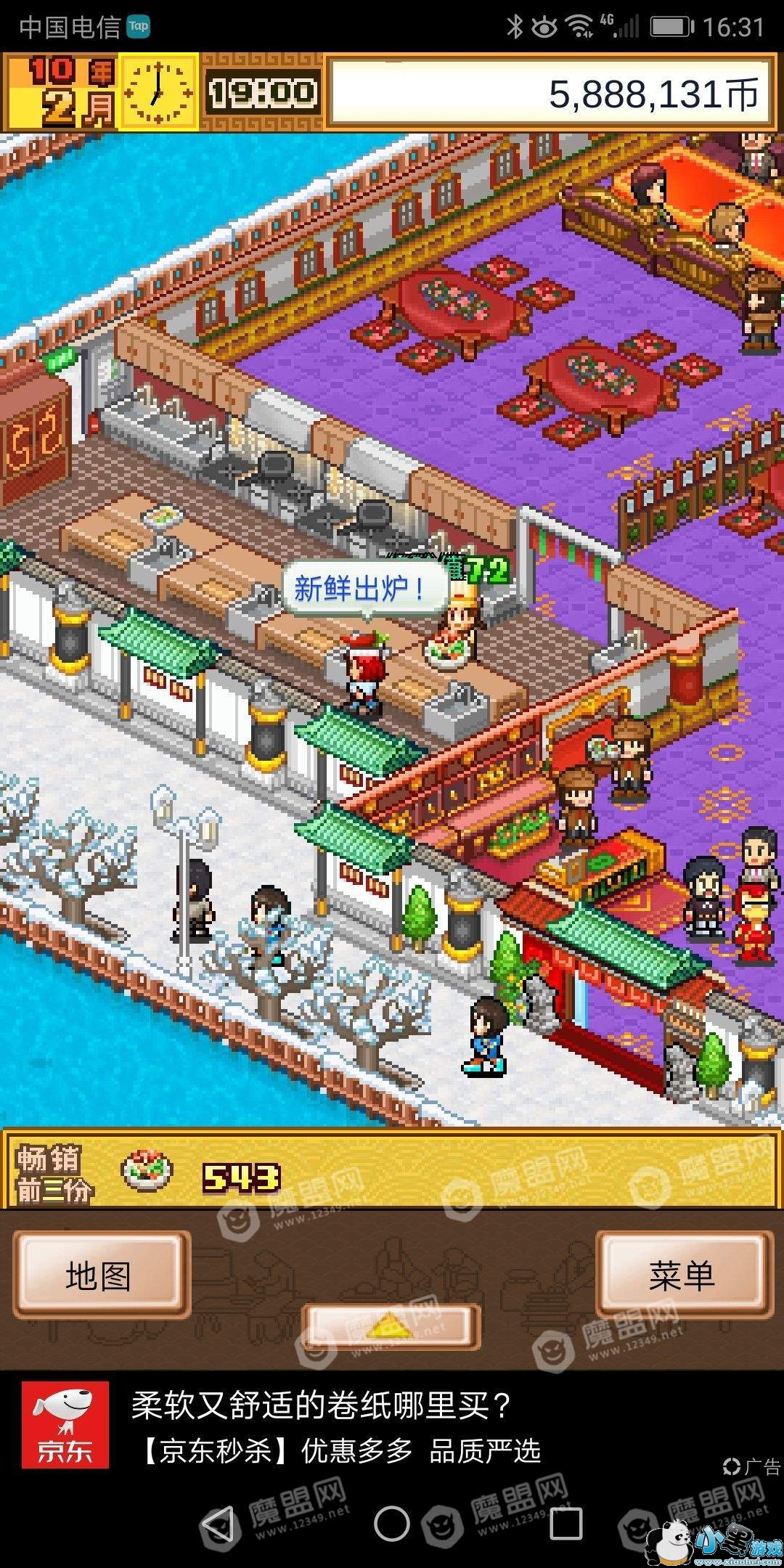
Task: Open the 京东秒杀 ad banner
Action: coord(392,1425)
